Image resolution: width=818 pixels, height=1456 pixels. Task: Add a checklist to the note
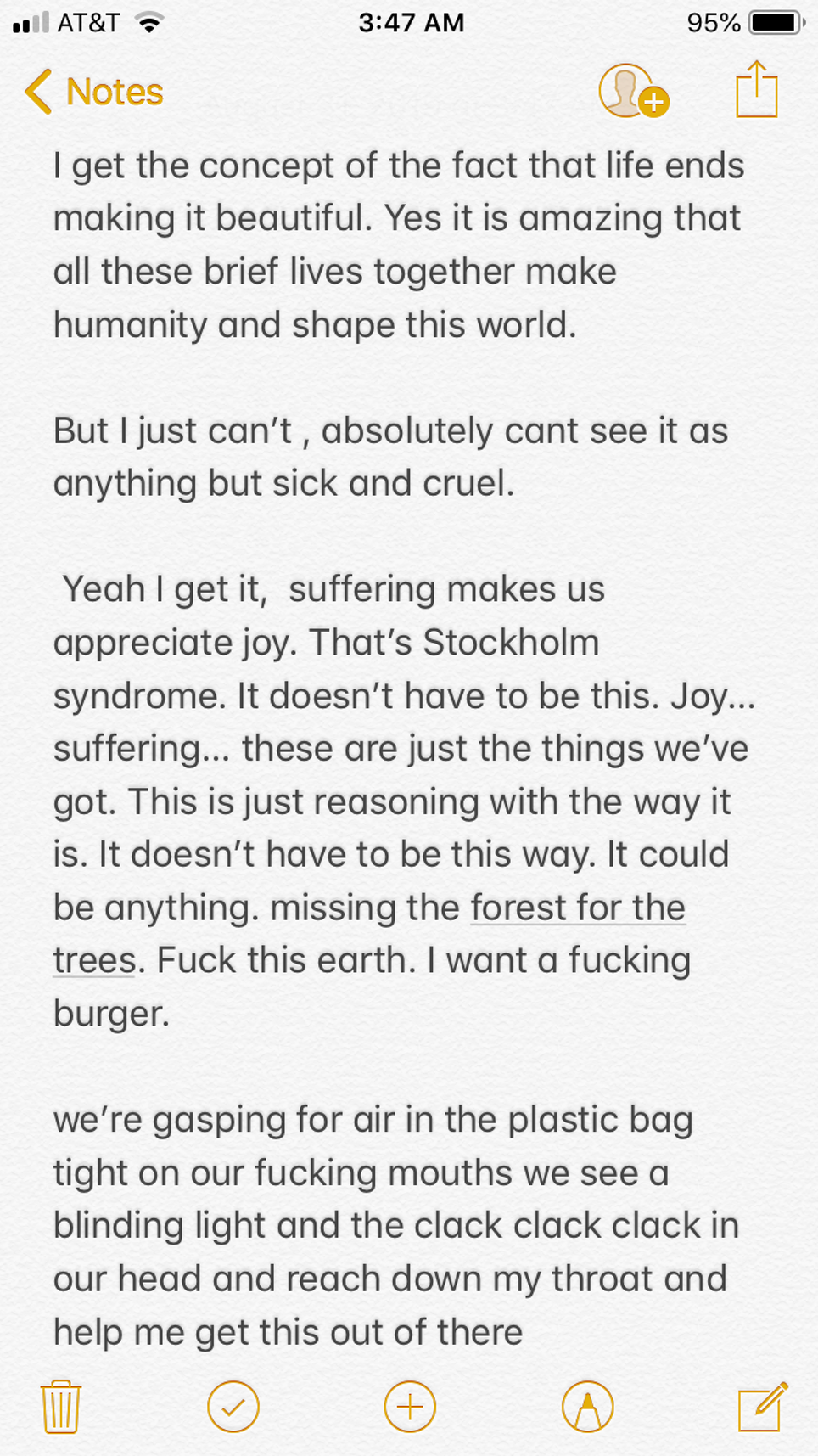click(x=233, y=1407)
